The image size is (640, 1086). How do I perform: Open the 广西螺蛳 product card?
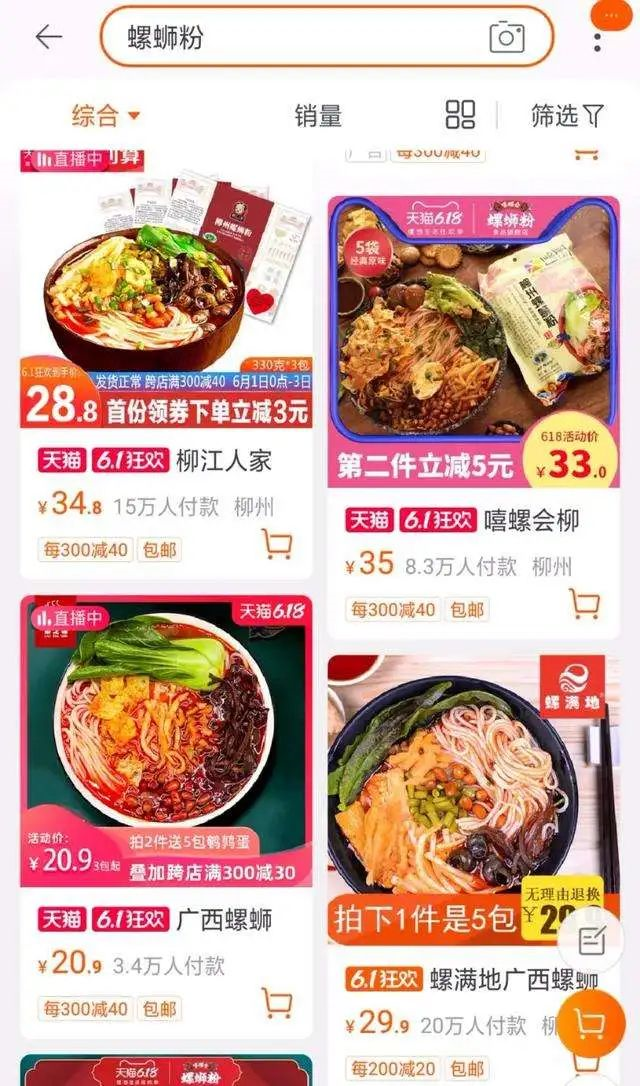click(166, 817)
